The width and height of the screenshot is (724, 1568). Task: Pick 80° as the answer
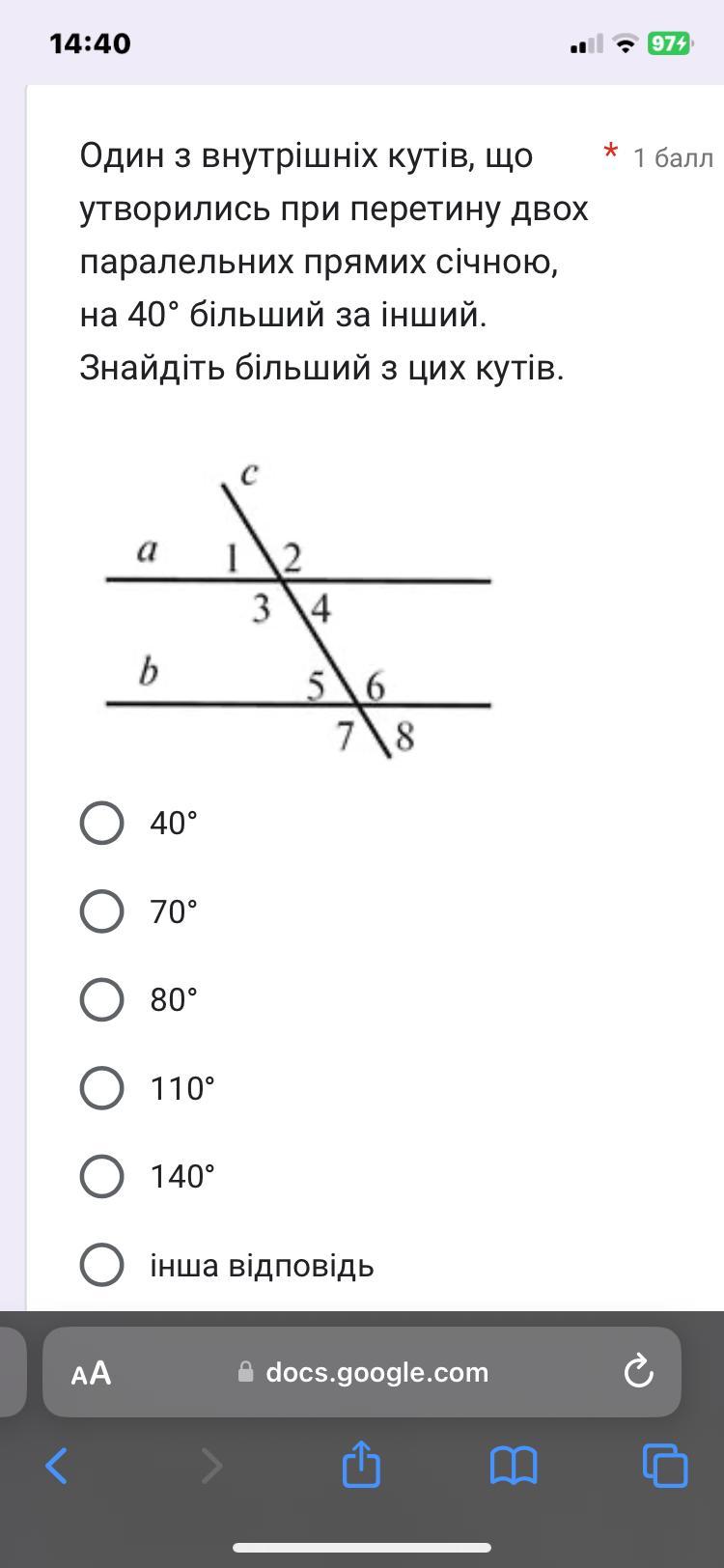pyautogui.click(x=102, y=999)
